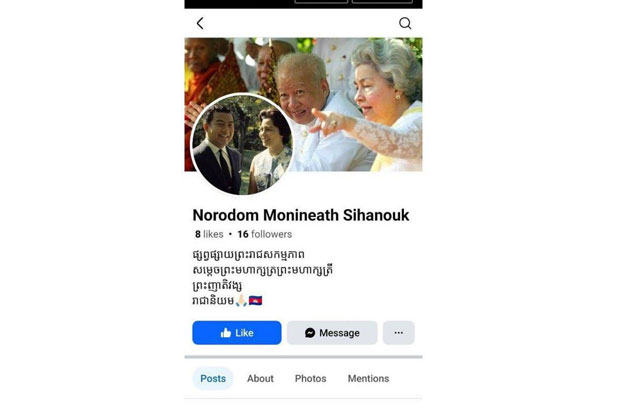This screenshot has height=408, width=626.
Task: Open the Photos tab
Action: [310, 379]
